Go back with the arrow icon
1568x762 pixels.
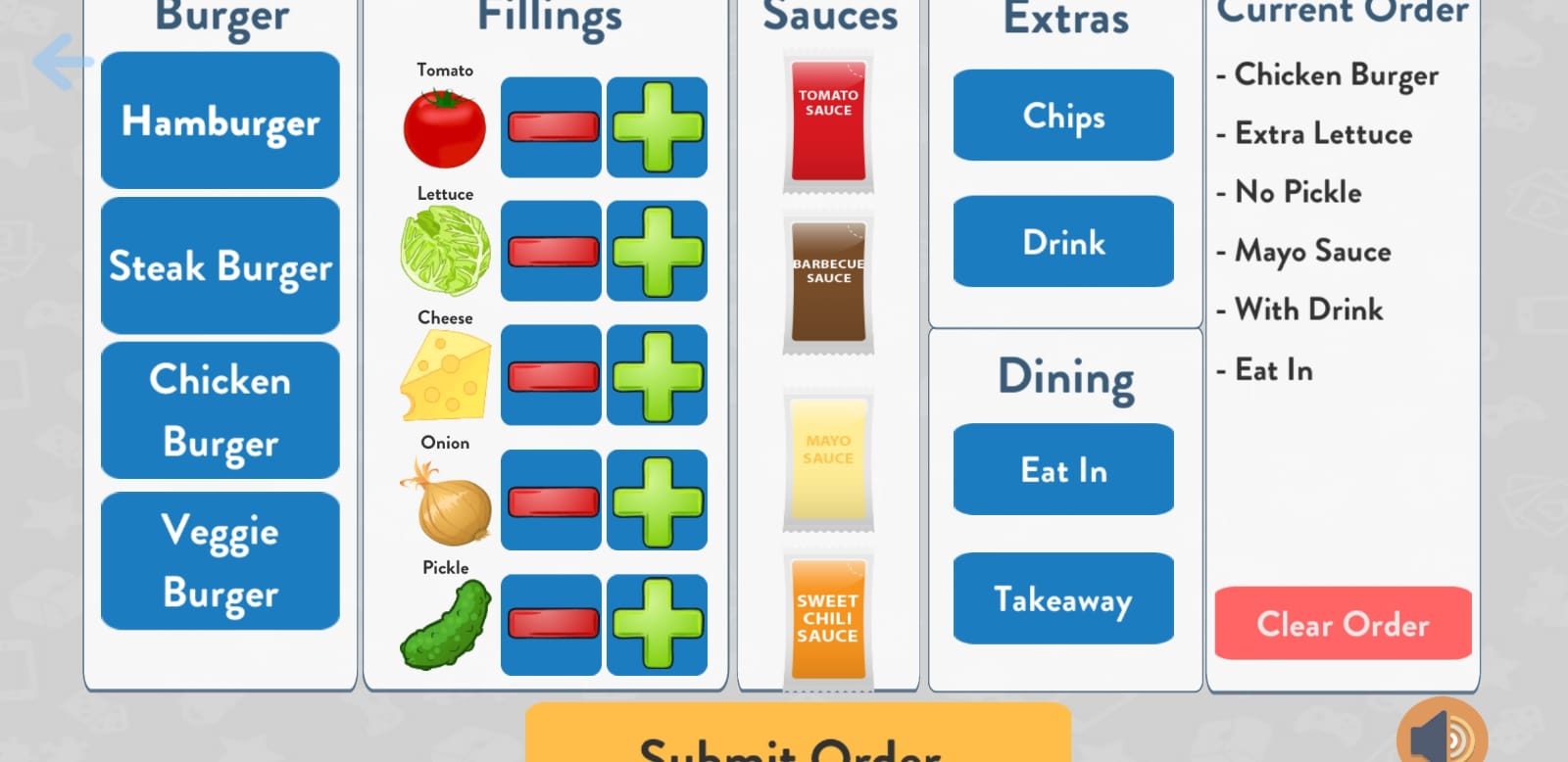click(x=62, y=63)
